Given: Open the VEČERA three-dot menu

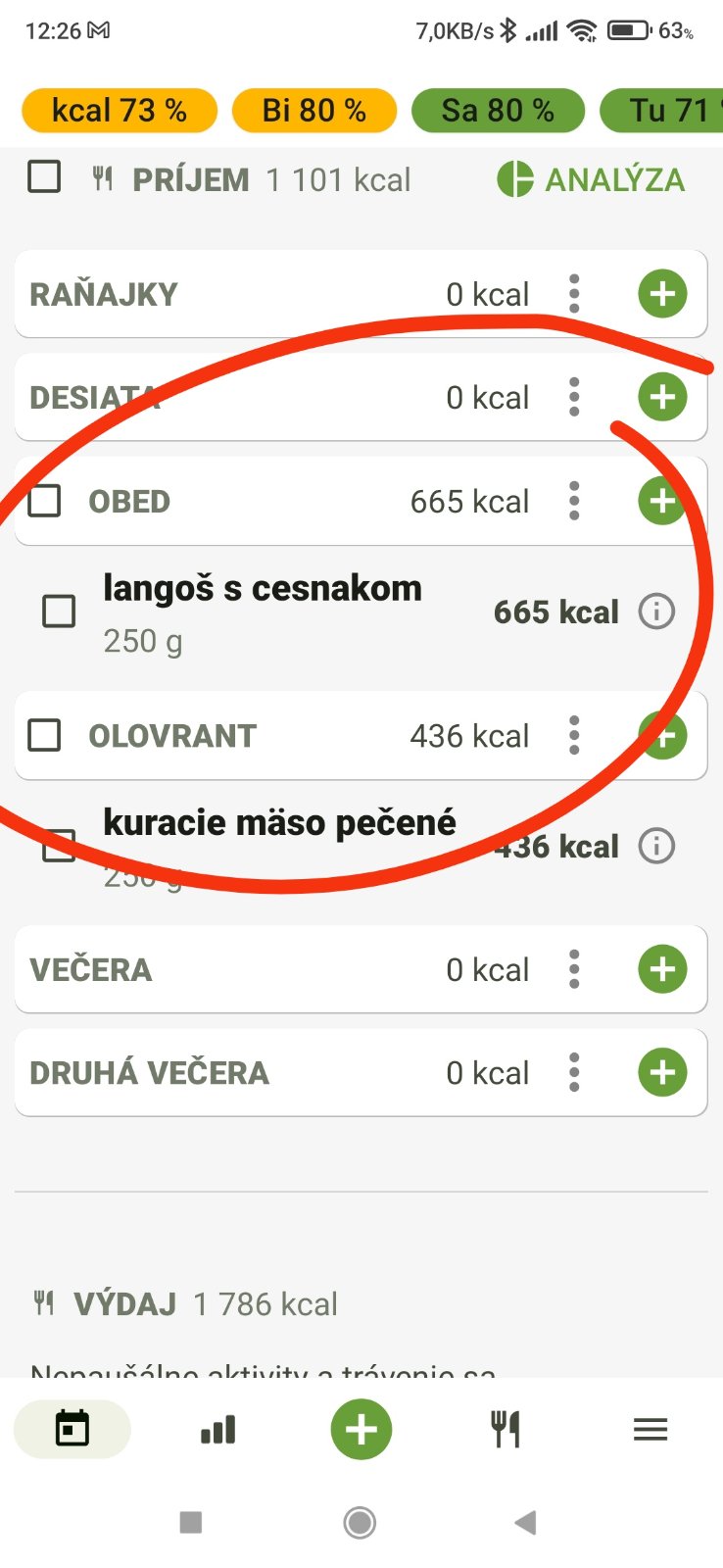Looking at the screenshot, I should (x=574, y=969).
